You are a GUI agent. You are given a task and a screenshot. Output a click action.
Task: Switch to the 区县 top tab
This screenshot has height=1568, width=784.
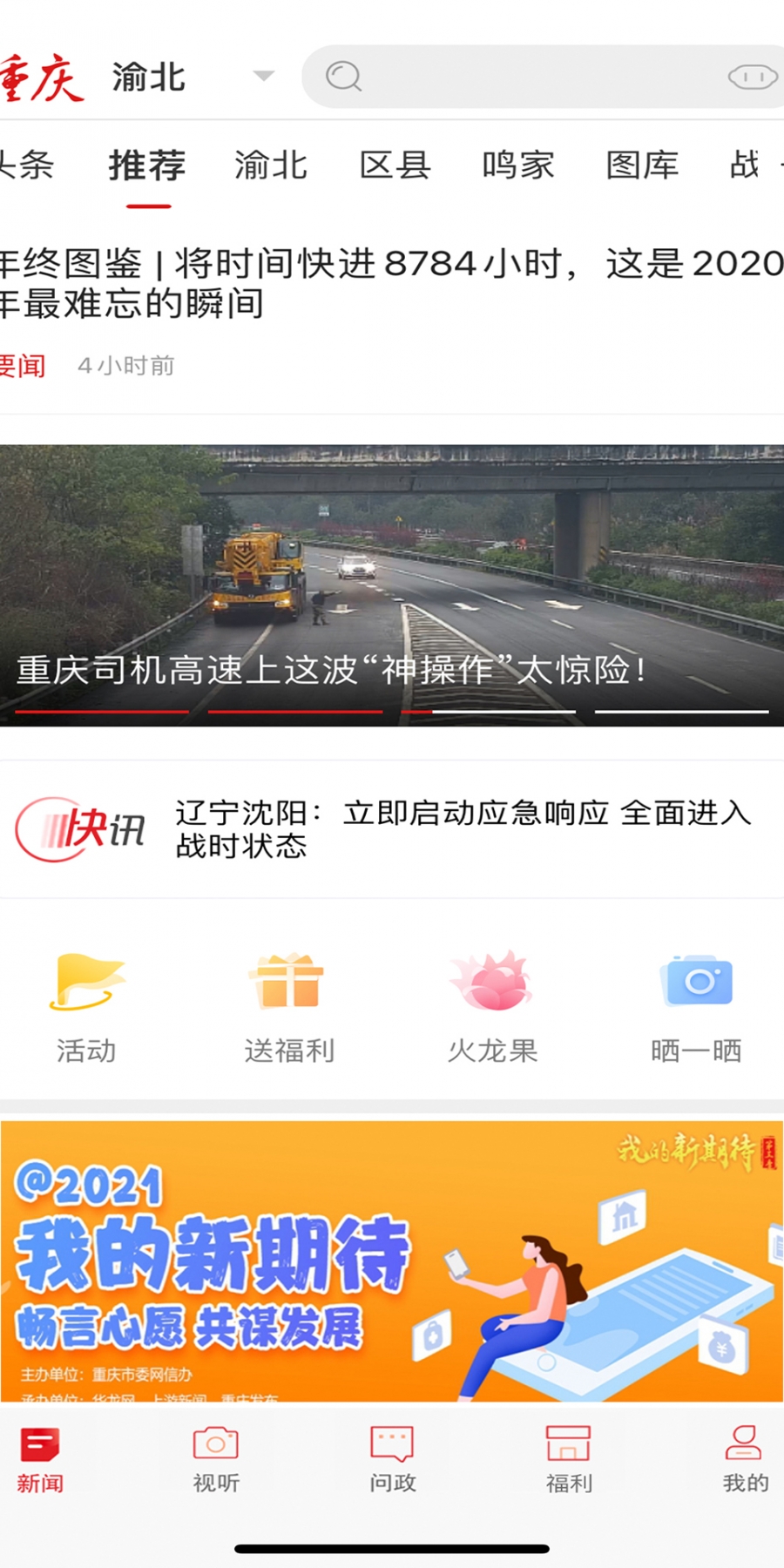(x=395, y=166)
